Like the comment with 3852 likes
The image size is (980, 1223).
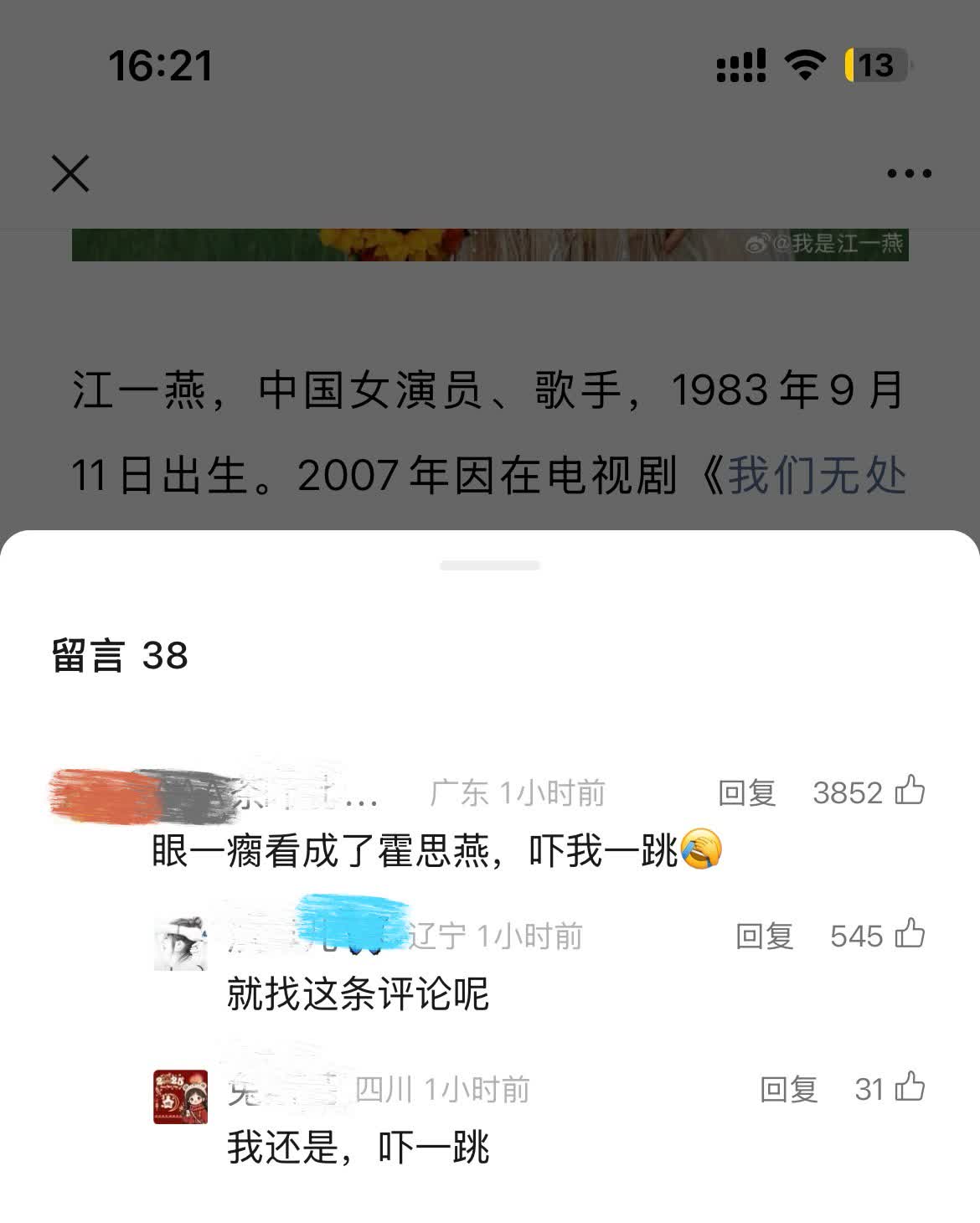point(910,791)
